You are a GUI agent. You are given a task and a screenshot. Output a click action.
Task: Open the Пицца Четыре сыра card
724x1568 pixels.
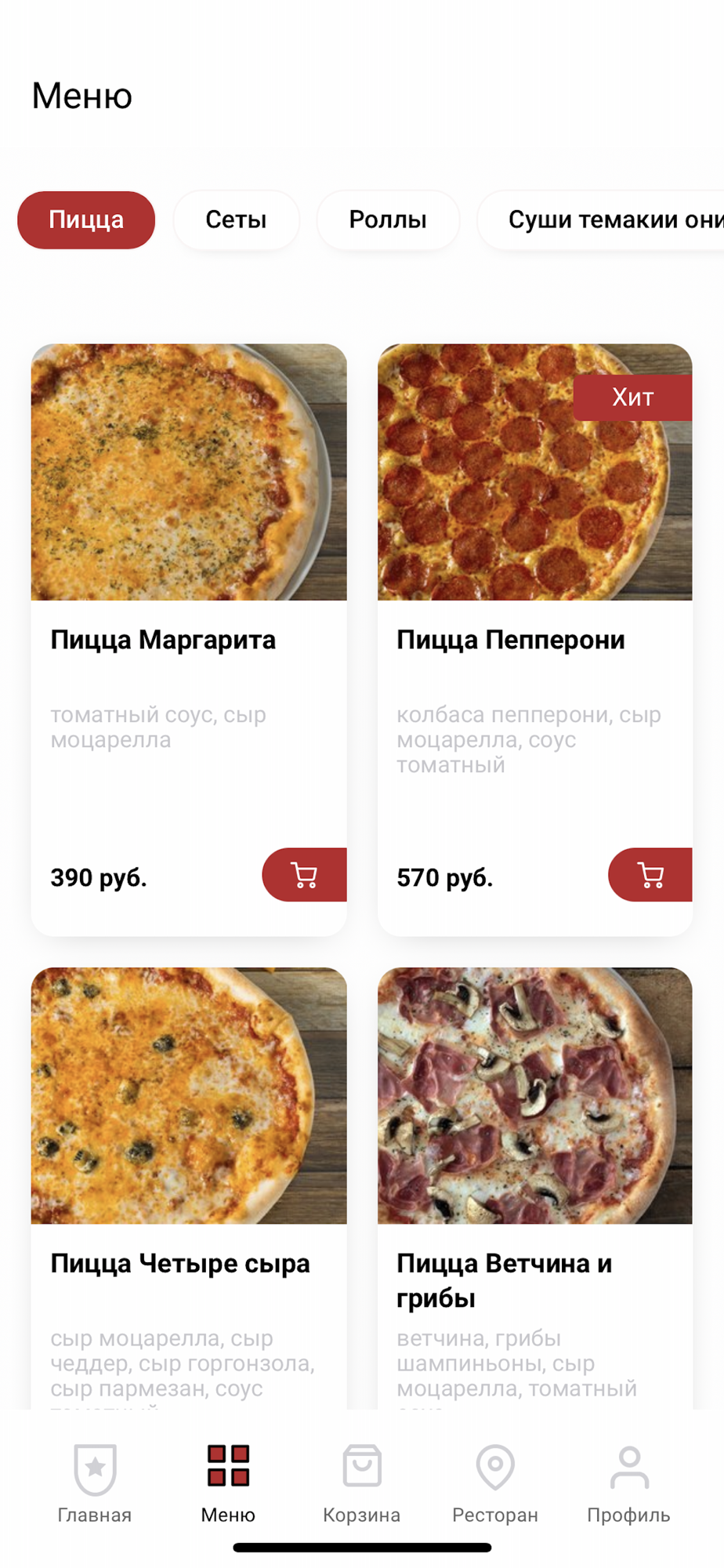click(189, 1176)
